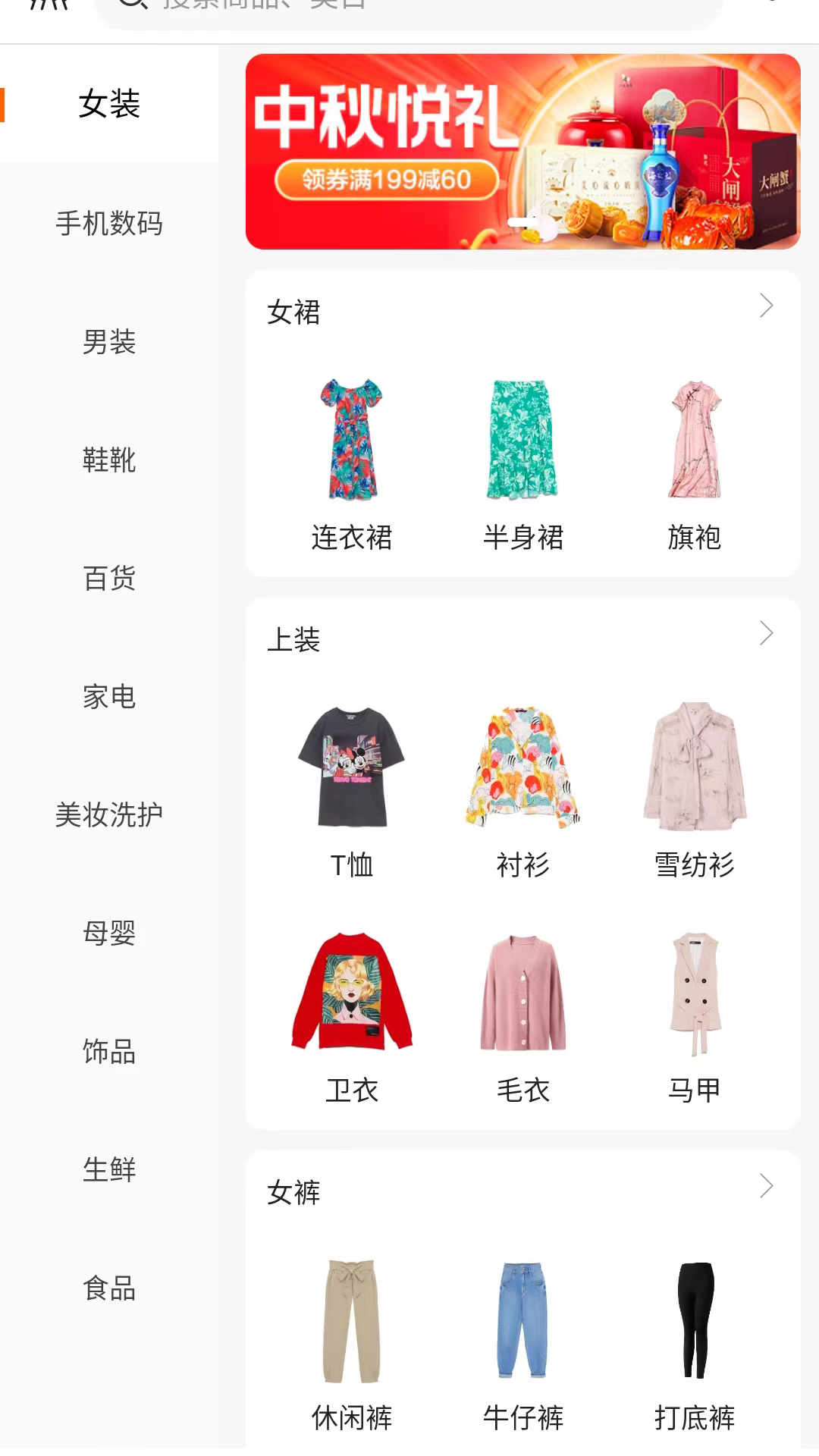This screenshot has height=1456, width=819.
Task: Expand the 女裙 section with its arrow
Action: (x=767, y=306)
